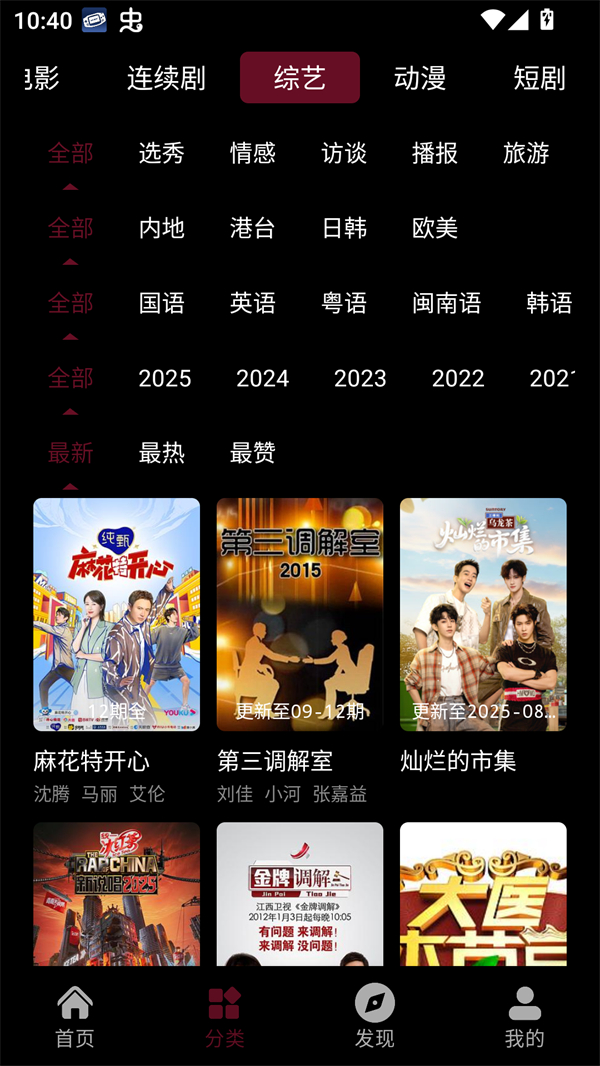This screenshot has width=600, height=1066.
Task: Go to the 首页 home tab
Action: tap(75, 1017)
